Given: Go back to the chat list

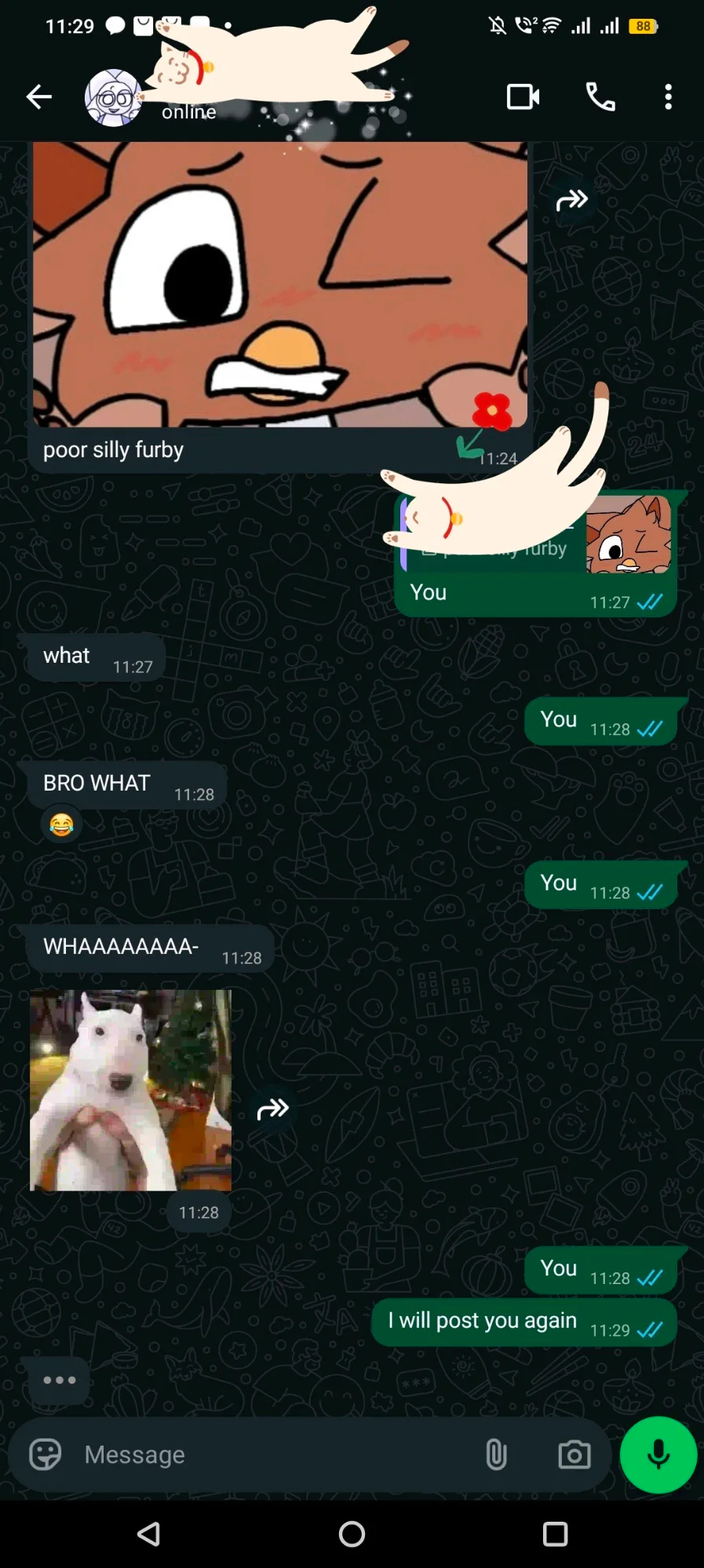Looking at the screenshot, I should pyautogui.click(x=38, y=97).
